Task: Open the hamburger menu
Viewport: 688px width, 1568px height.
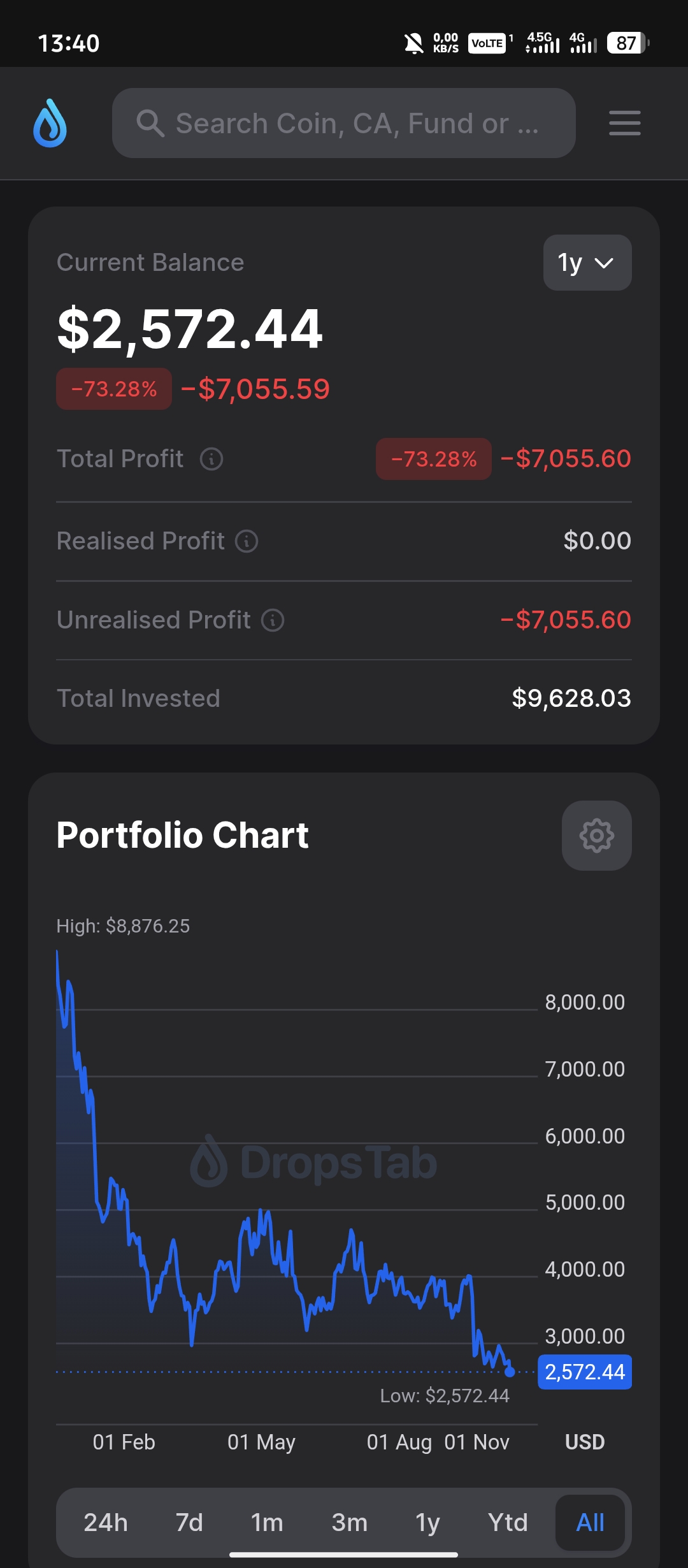Action: 624,123
